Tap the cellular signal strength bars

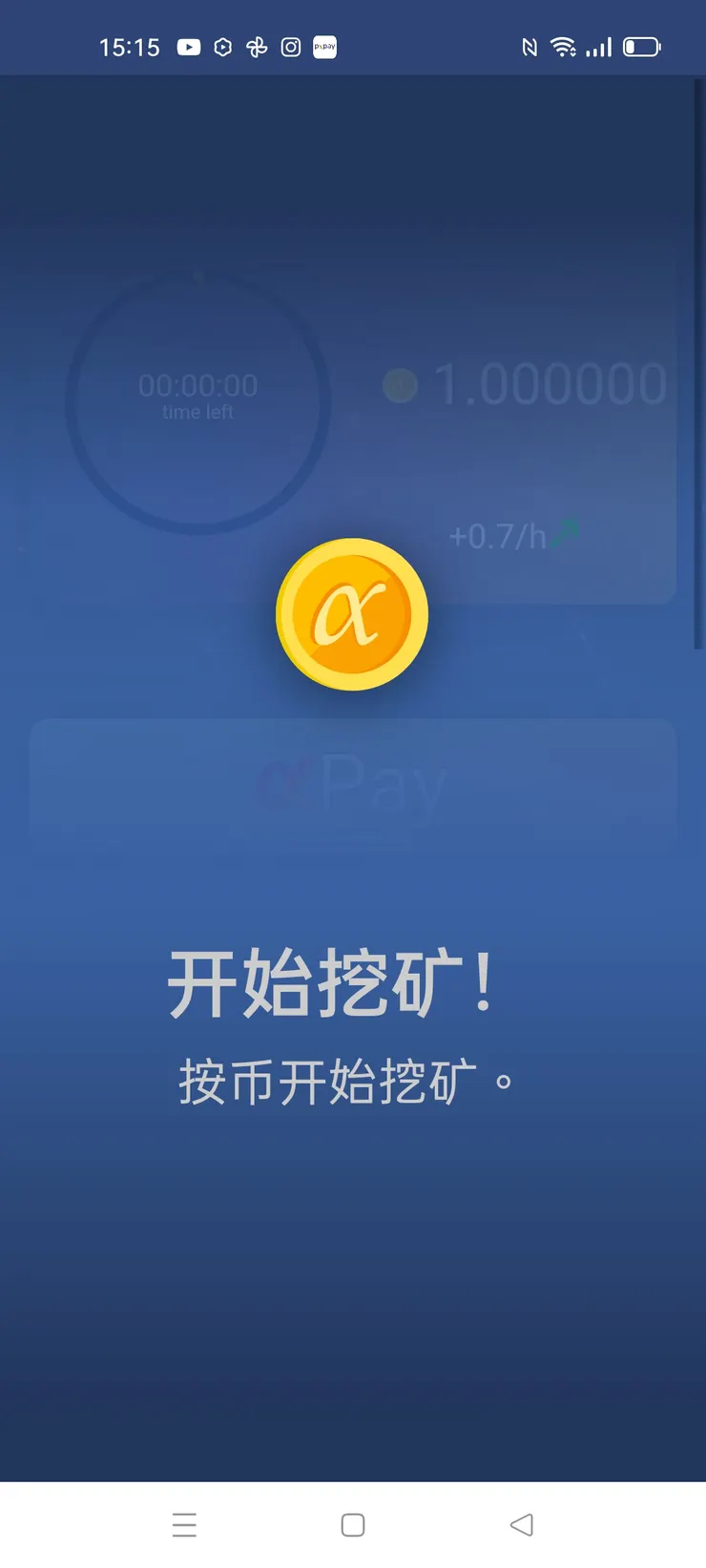pyautogui.click(x=599, y=47)
